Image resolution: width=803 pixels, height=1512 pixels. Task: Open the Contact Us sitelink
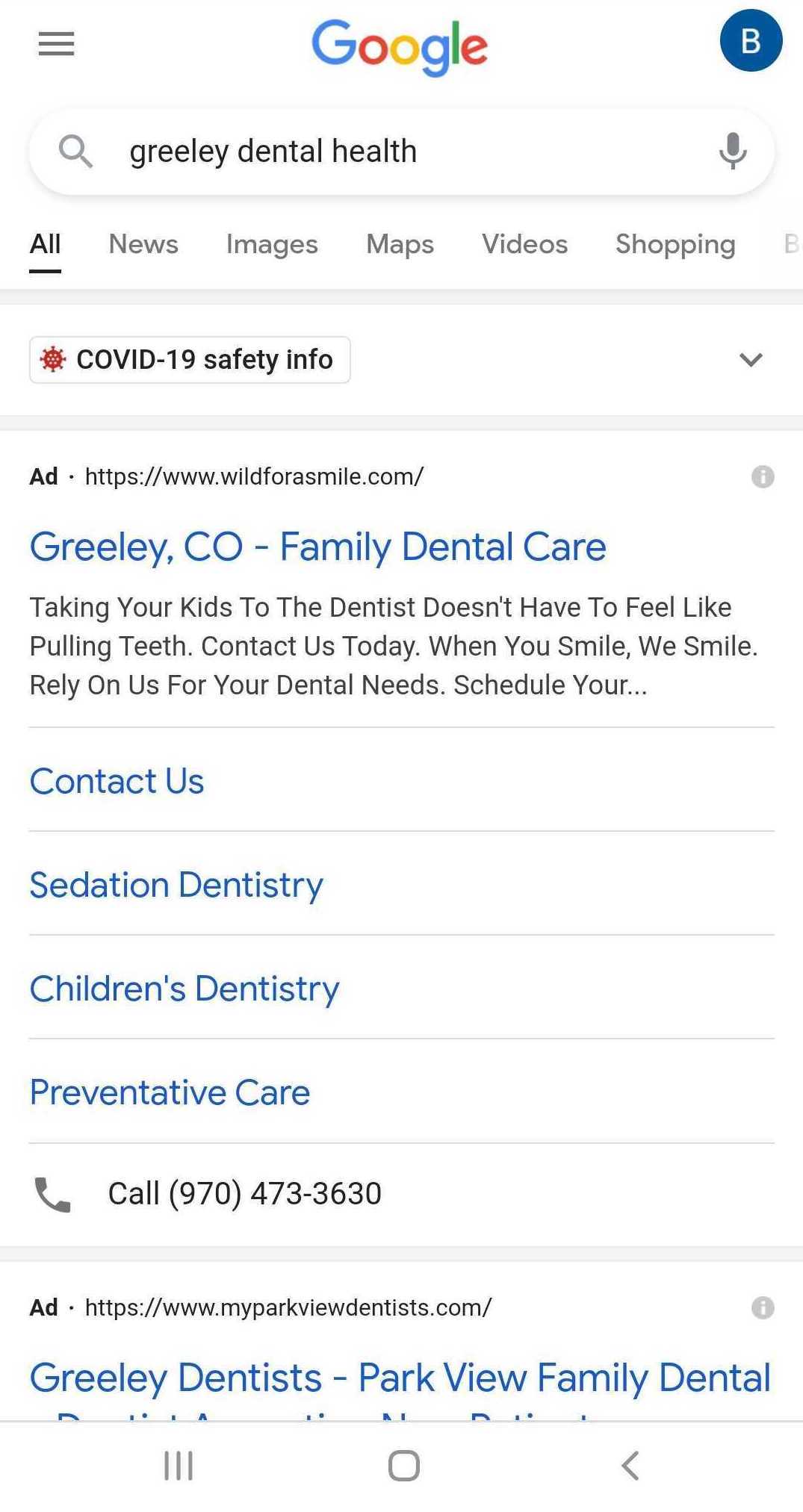coord(117,782)
